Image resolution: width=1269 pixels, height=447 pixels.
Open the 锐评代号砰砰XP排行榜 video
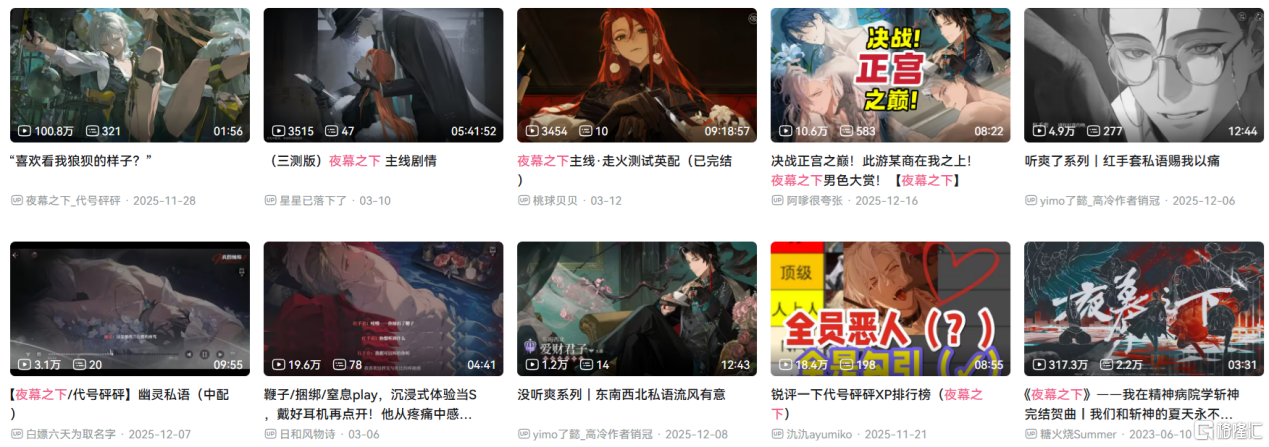click(890, 308)
